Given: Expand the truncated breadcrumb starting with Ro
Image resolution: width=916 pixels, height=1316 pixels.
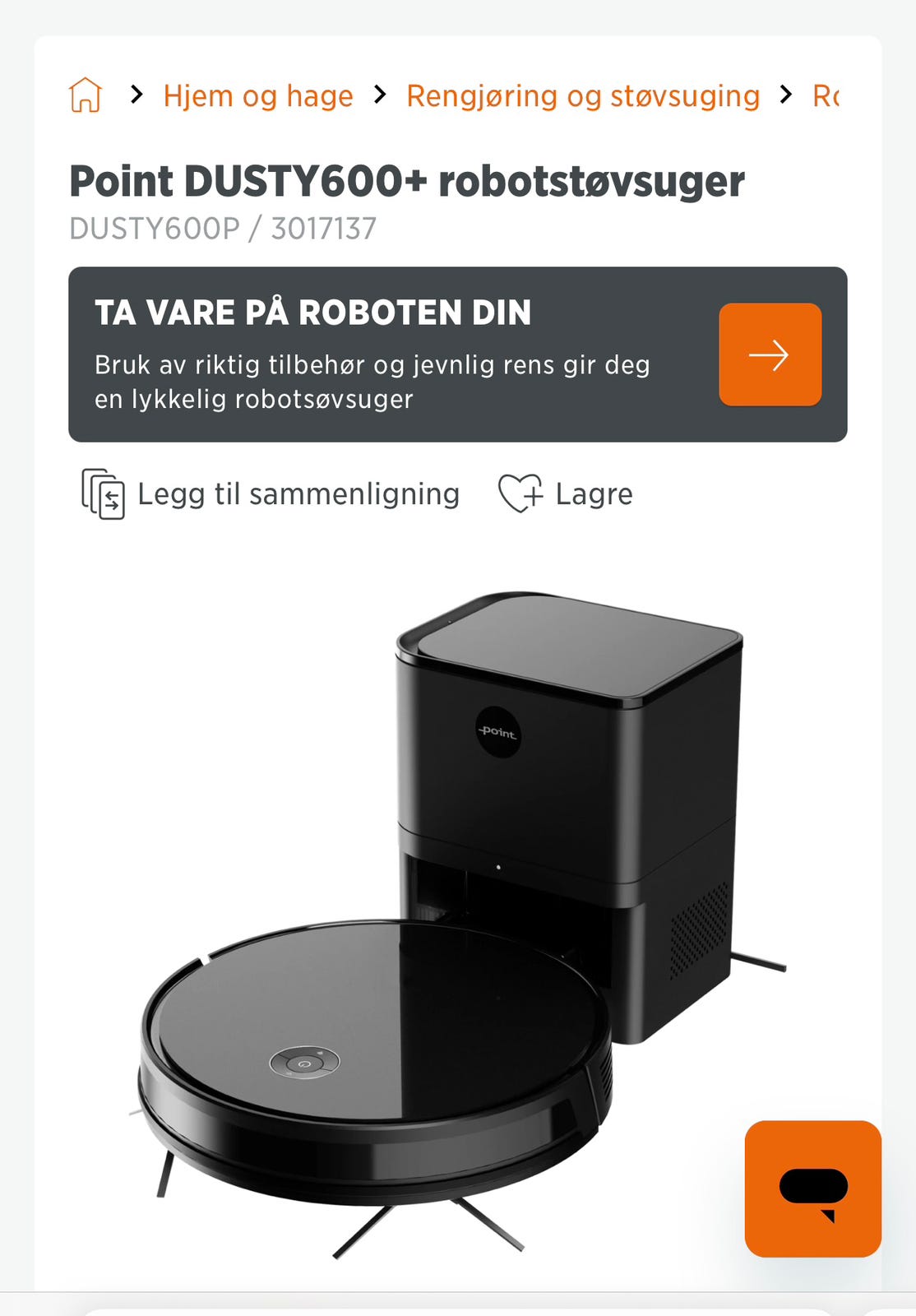Looking at the screenshot, I should (x=825, y=95).
